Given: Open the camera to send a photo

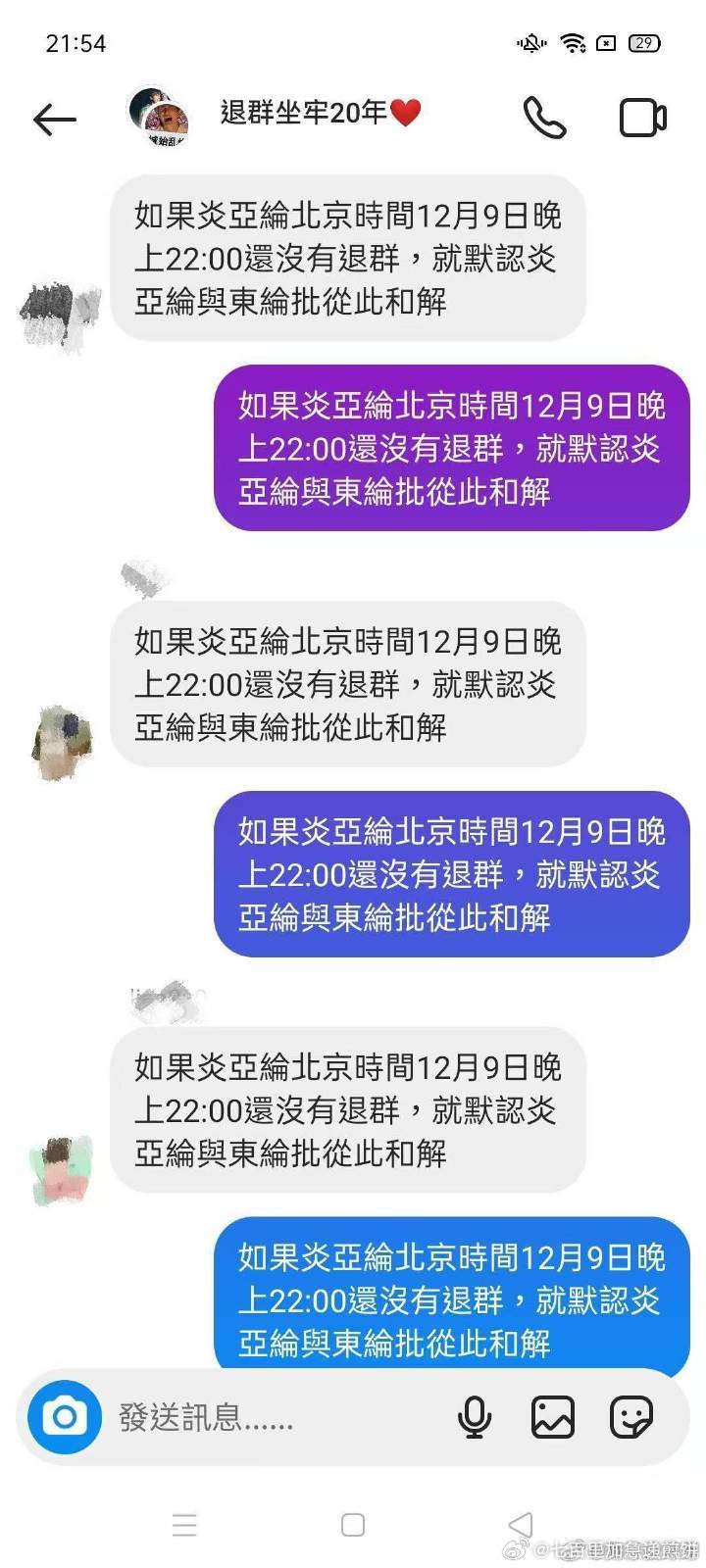Looking at the screenshot, I should click(64, 1418).
